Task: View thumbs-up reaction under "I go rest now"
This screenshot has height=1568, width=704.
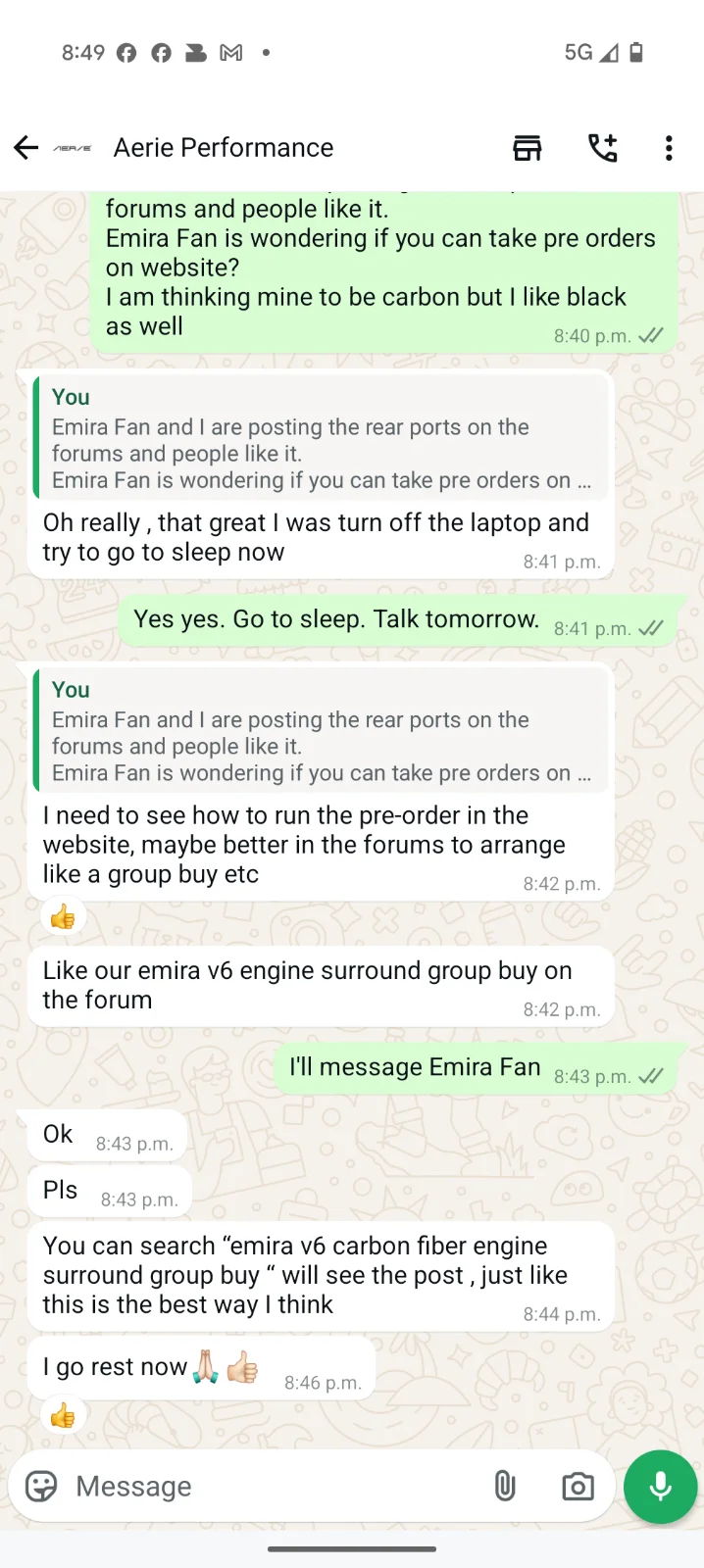Action: click(x=63, y=1415)
